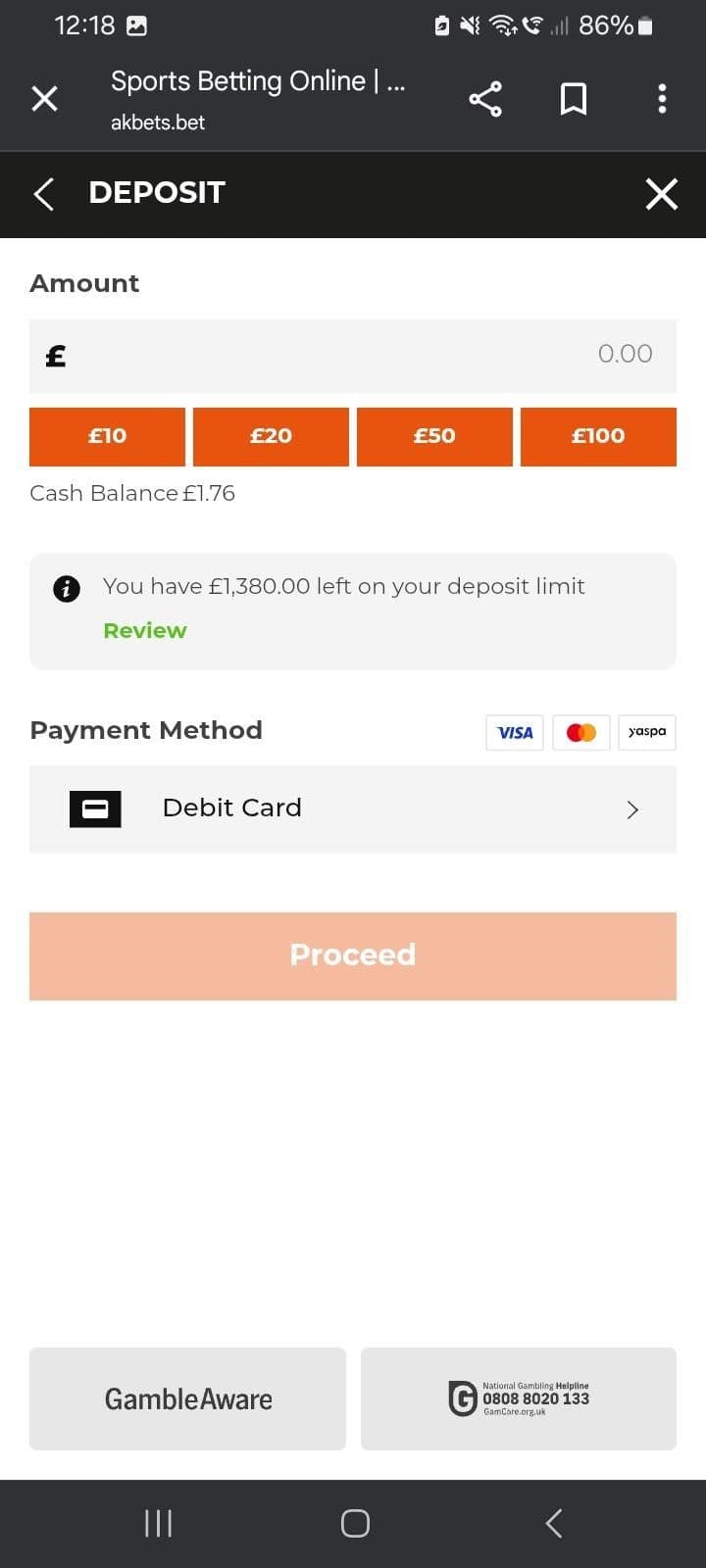Screen dimensions: 706x1568
Task: Share this page
Action: pos(485,99)
